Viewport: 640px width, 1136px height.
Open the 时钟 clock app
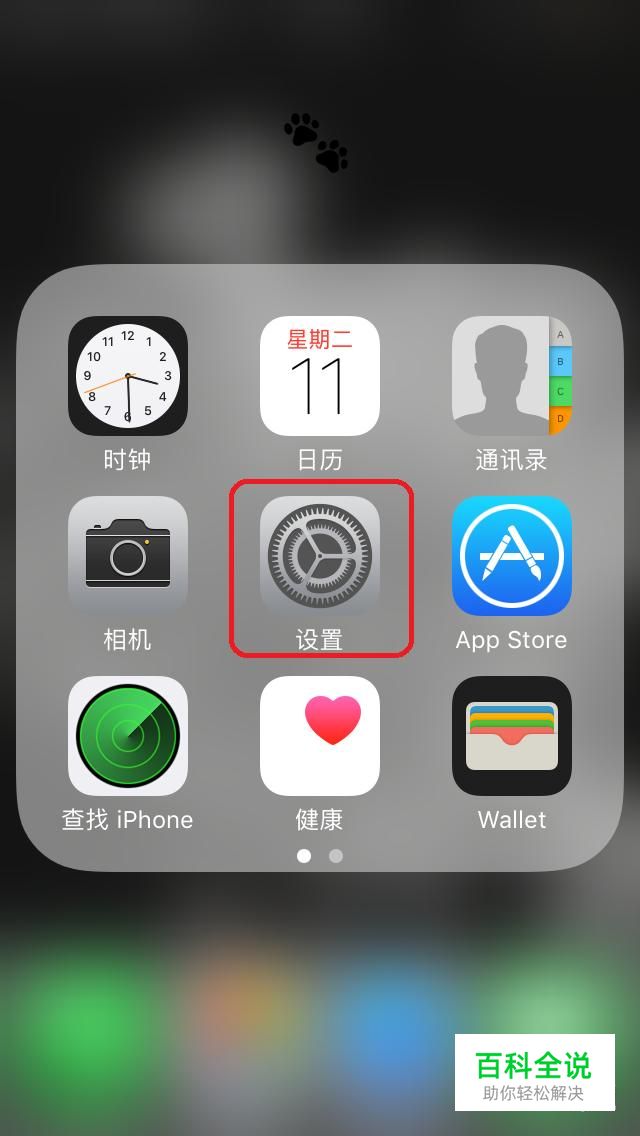tap(128, 376)
